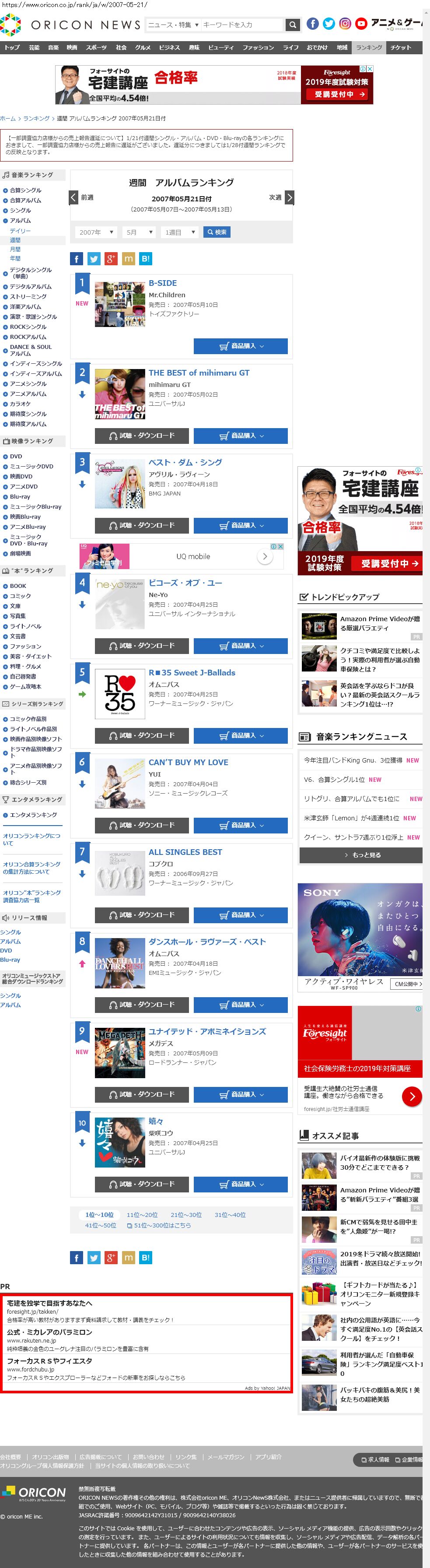Open 51位〜300位はこちら link
This screenshot has height=1568, width=430.
tap(159, 1225)
